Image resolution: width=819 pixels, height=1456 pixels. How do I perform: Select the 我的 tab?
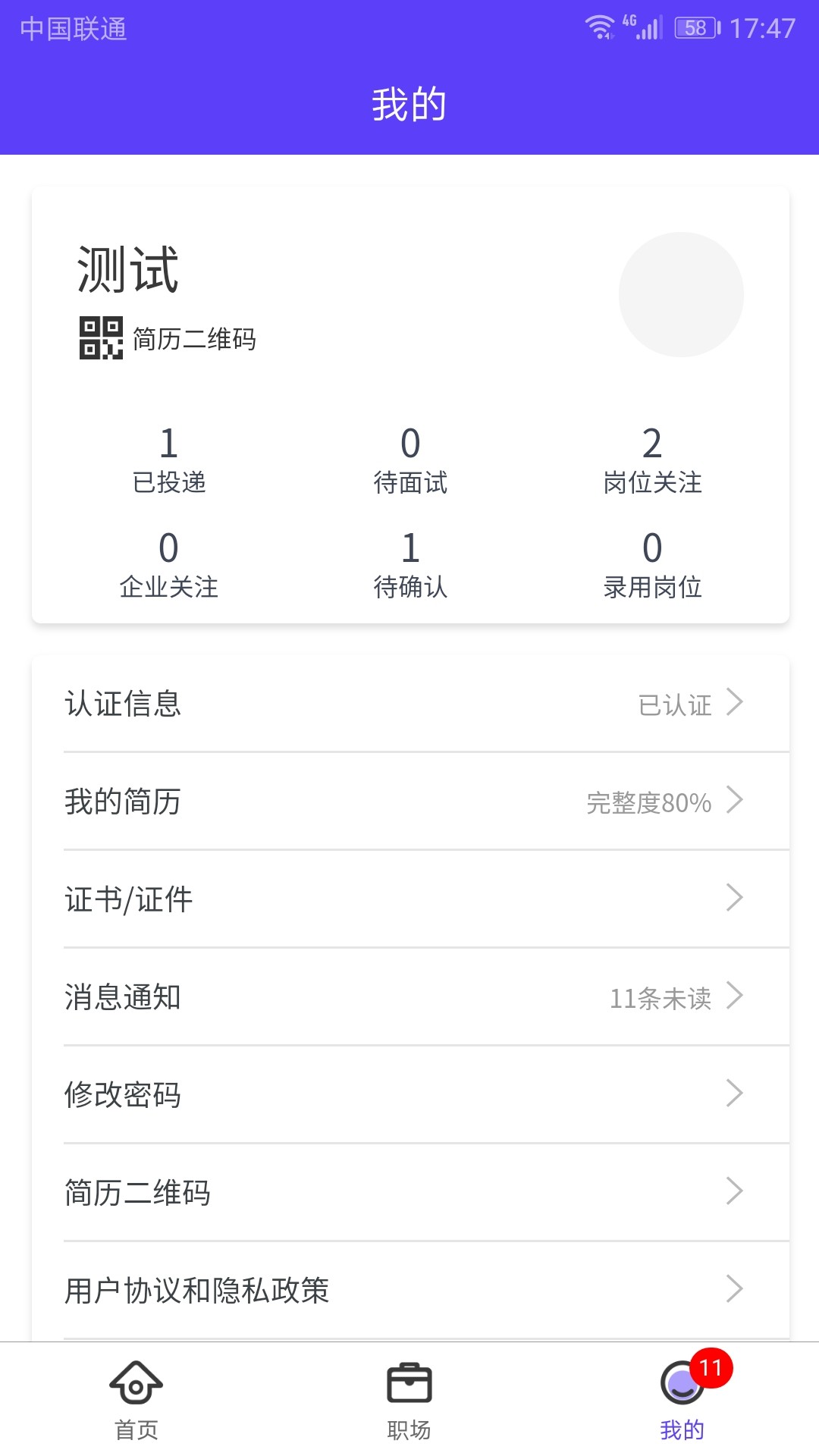click(x=682, y=1400)
